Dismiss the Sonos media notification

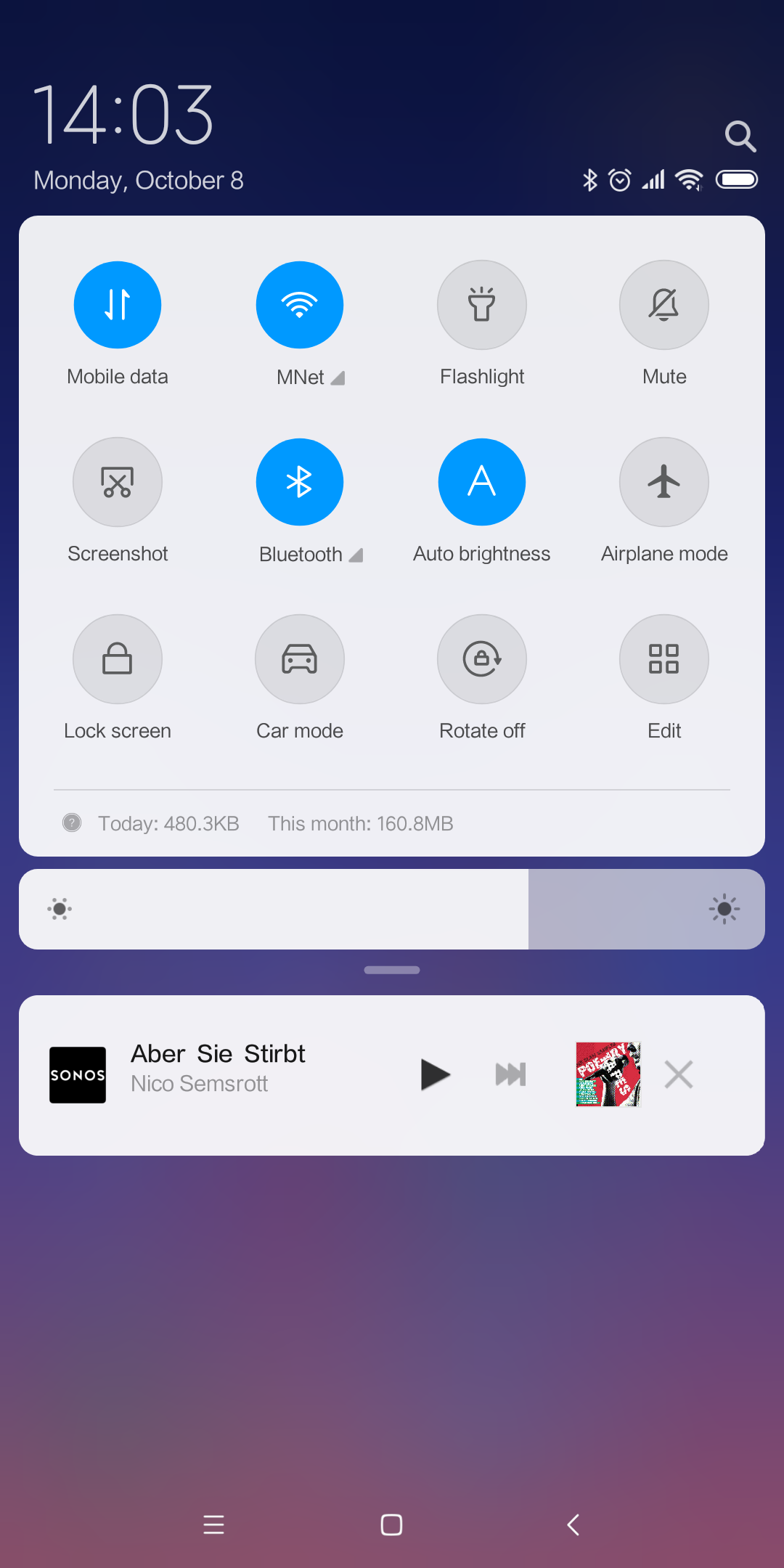(x=679, y=1074)
